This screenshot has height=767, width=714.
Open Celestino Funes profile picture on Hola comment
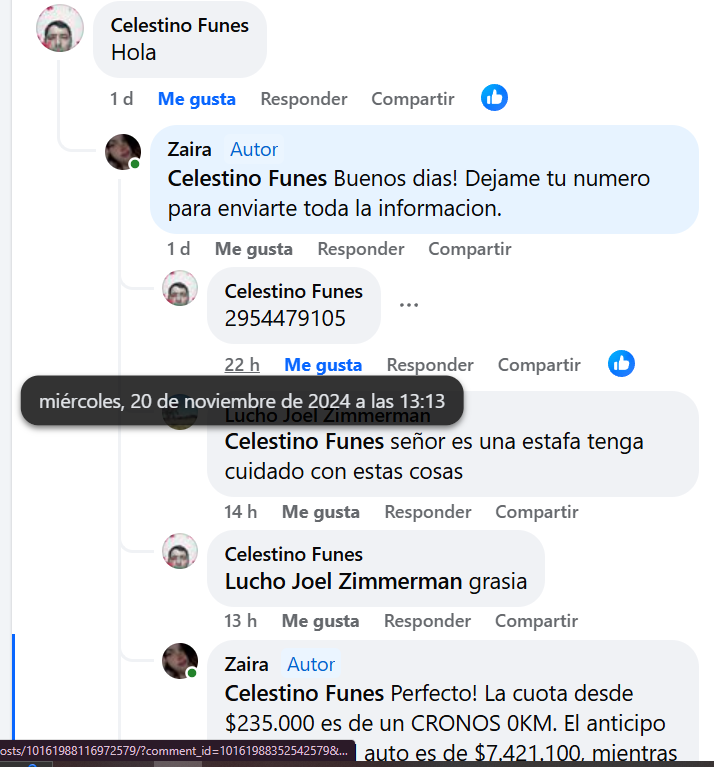pyautogui.click(x=60, y=29)
